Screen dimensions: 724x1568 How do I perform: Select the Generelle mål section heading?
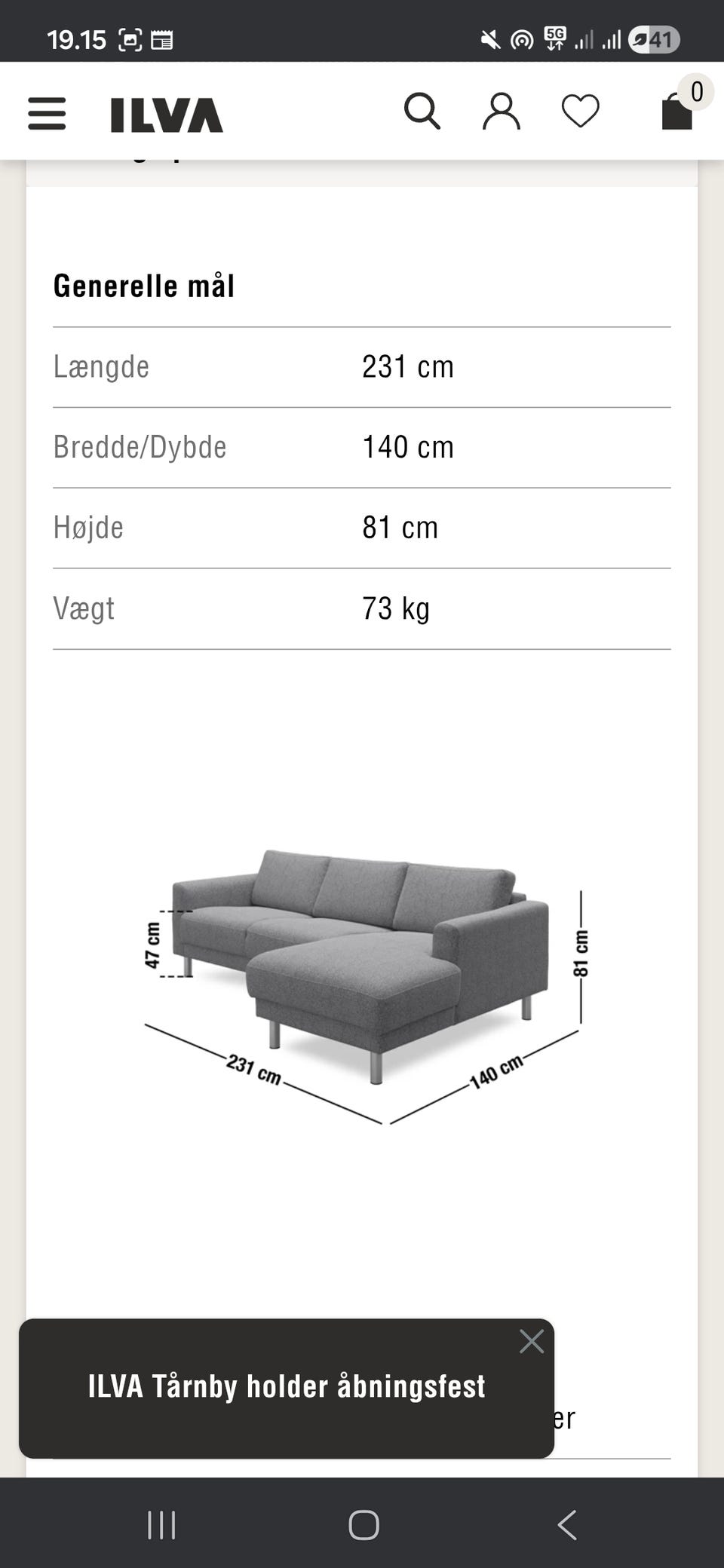point(145,286)
